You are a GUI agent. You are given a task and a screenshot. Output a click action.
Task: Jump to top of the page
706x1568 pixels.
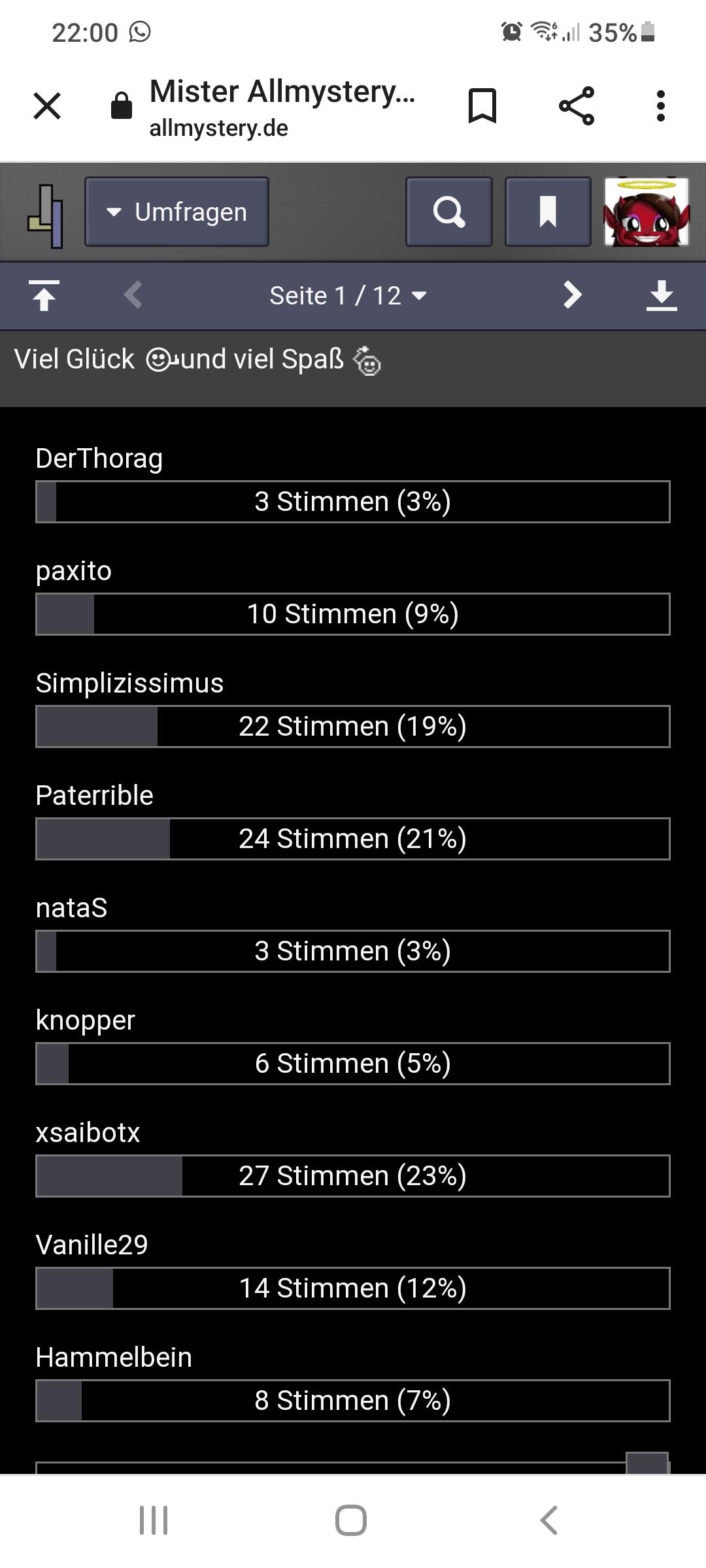pyautogui.click(x=44, y=295)
